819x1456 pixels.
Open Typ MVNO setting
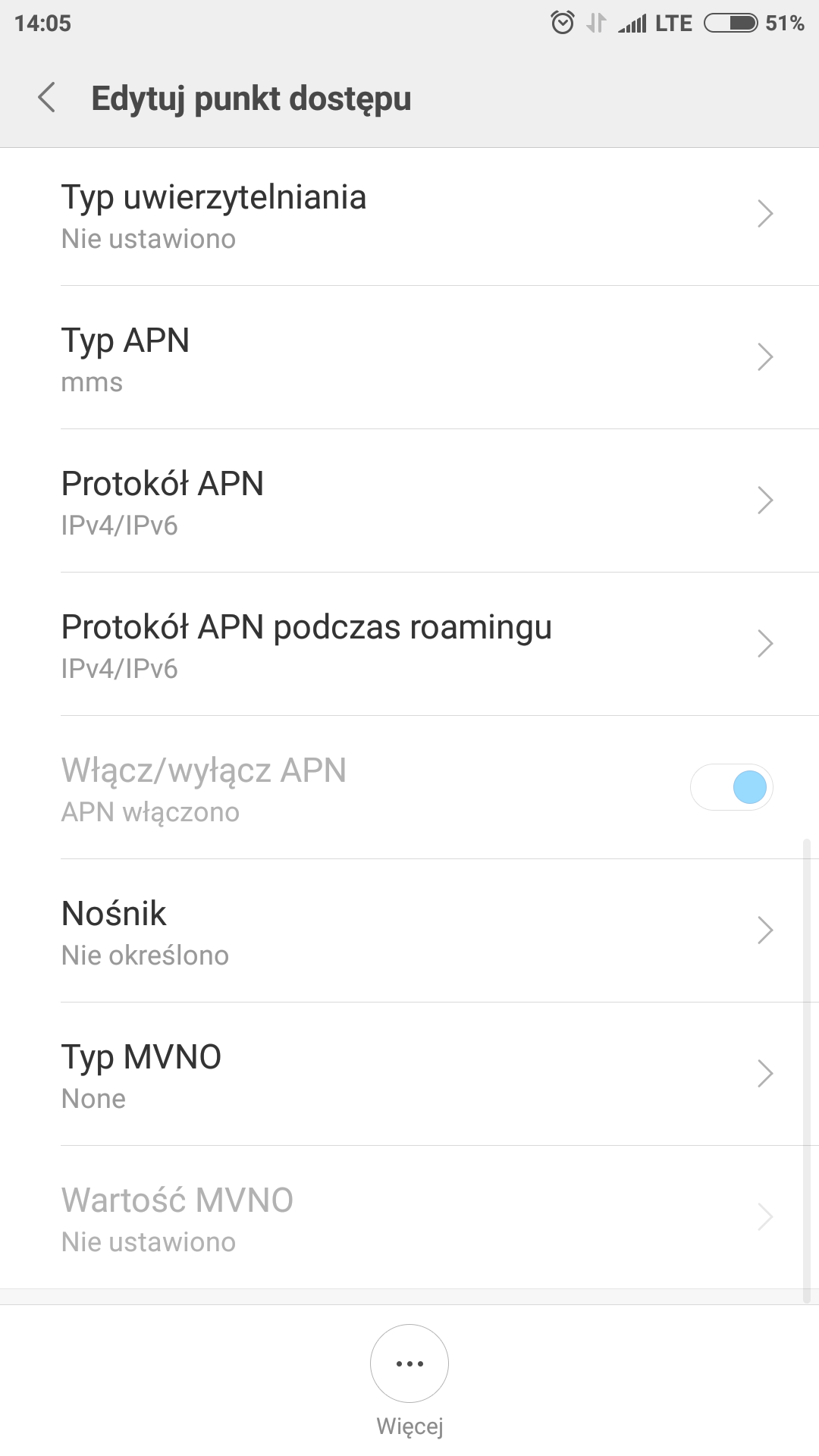point(409,1075)
